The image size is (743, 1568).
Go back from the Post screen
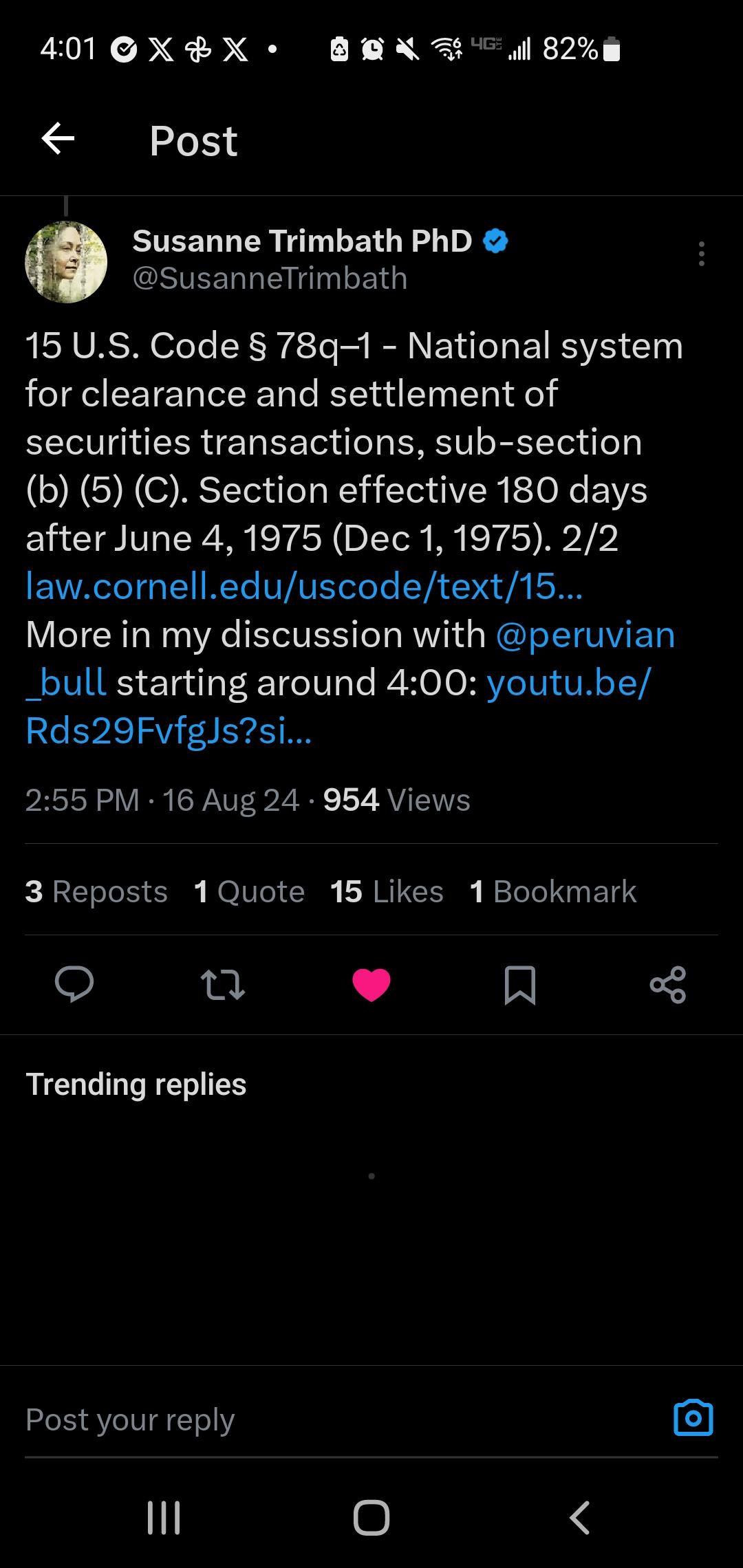[58, 140]
